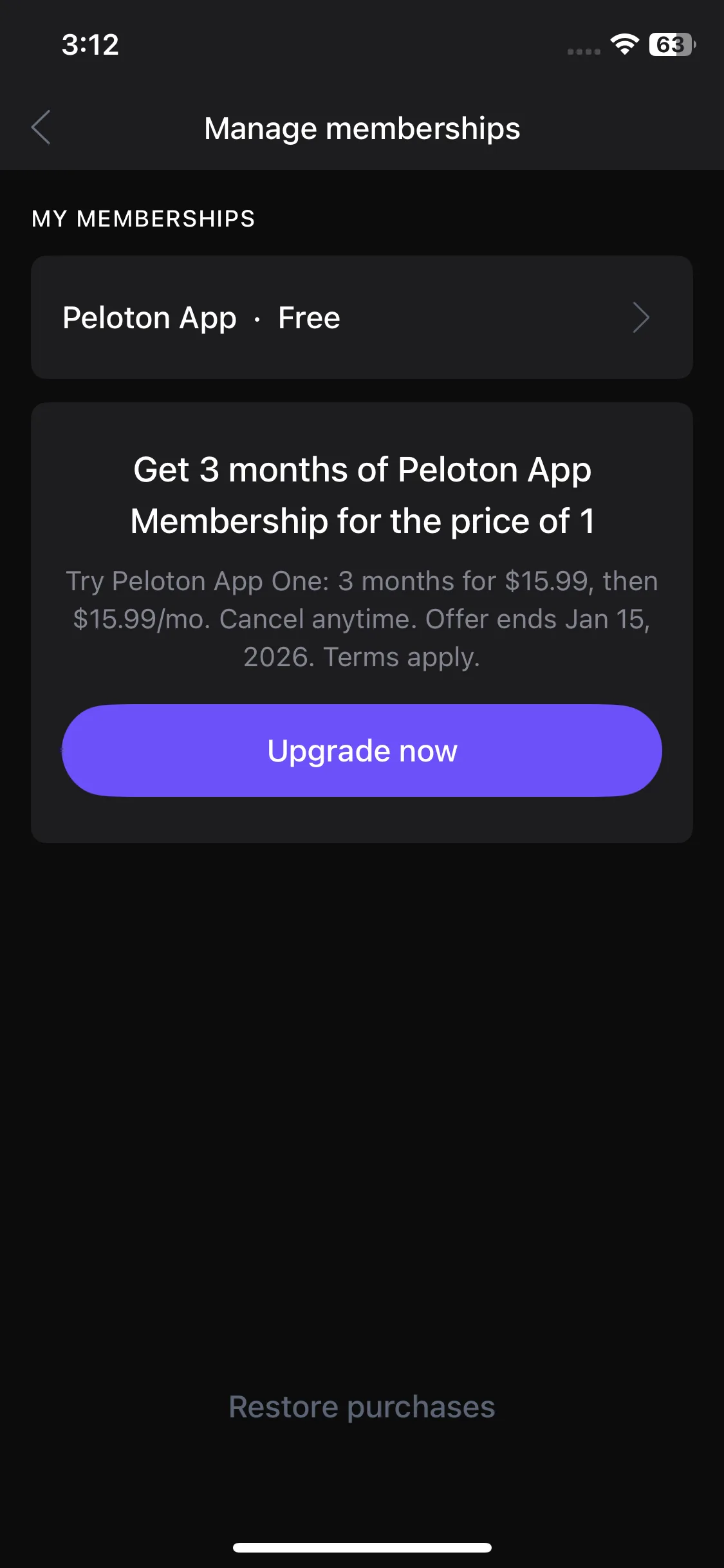Go back from Manage memberships
This screenshot has width=724, height=1568.
pyautogui.click(x=41, y=127)
